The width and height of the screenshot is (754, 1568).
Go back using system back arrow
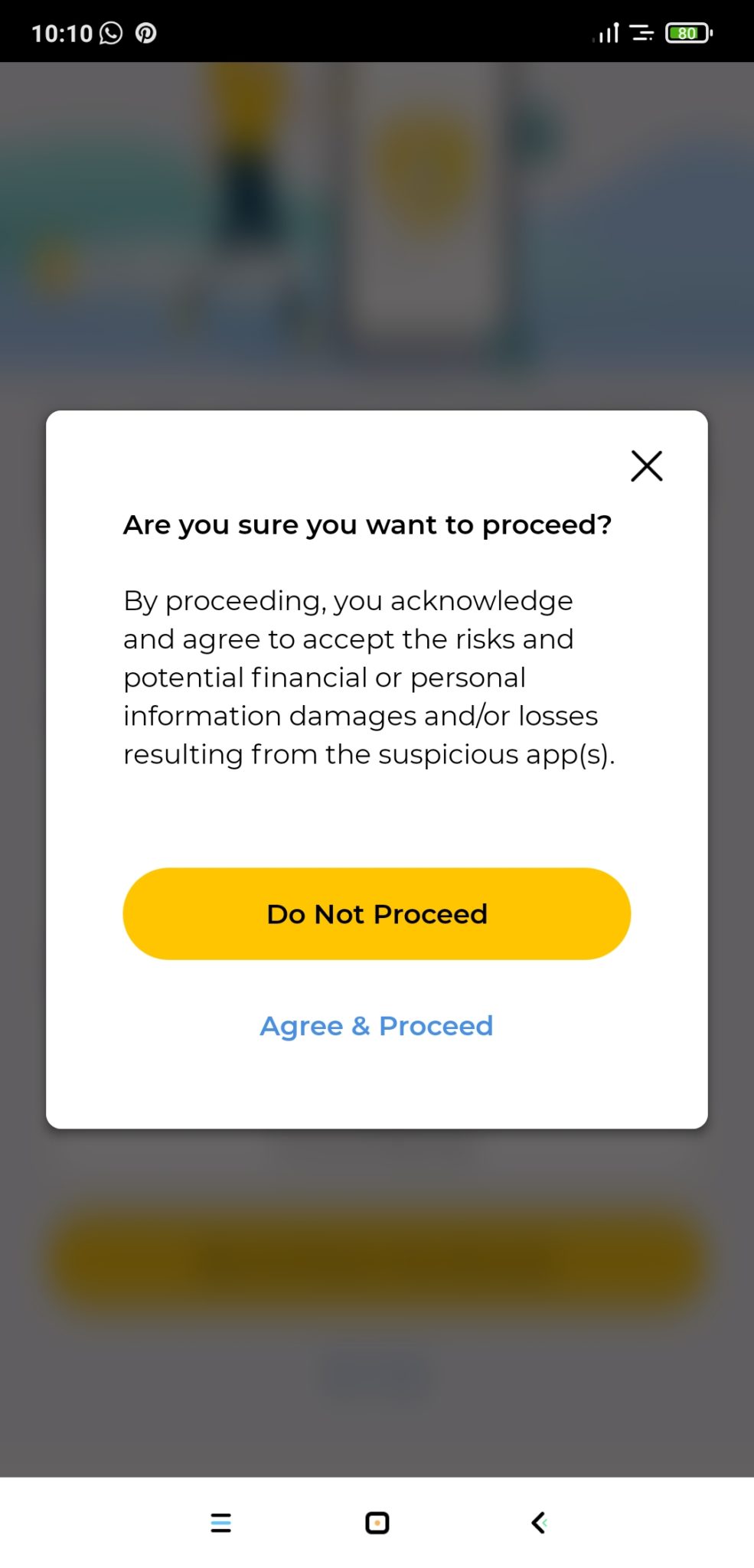539,1523
